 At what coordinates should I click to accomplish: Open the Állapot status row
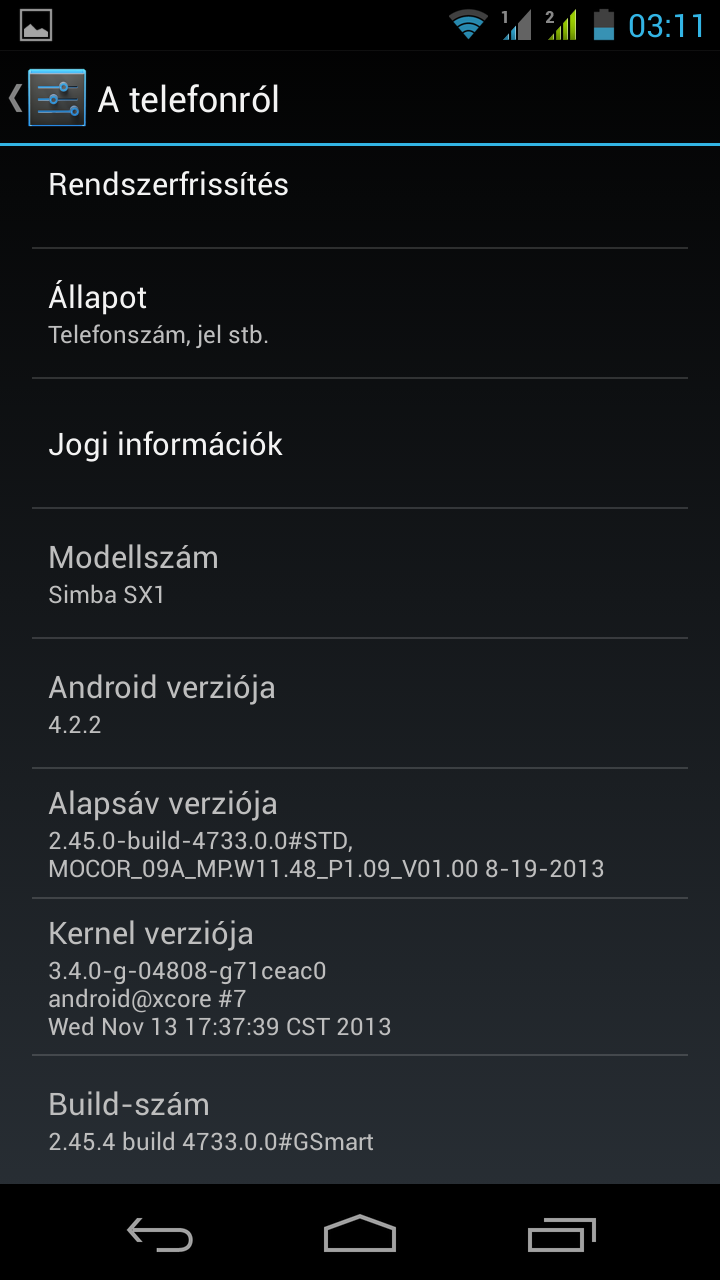tap(360, 314)
